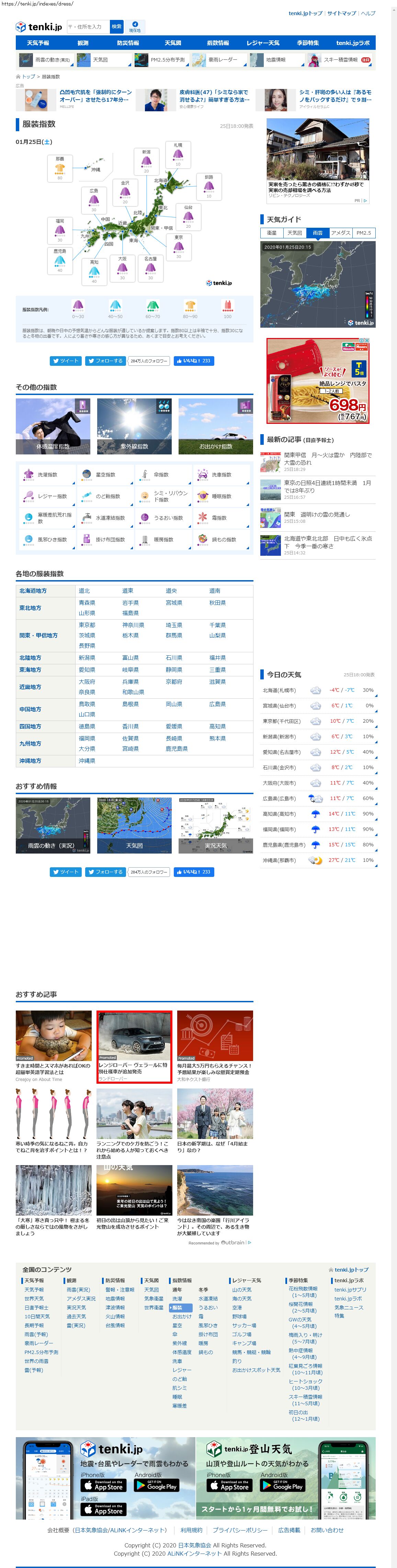Screen dimensions: 397x1568
Task: Switch the weather guide to the 衛星 tab
Action: pos(272,233)
